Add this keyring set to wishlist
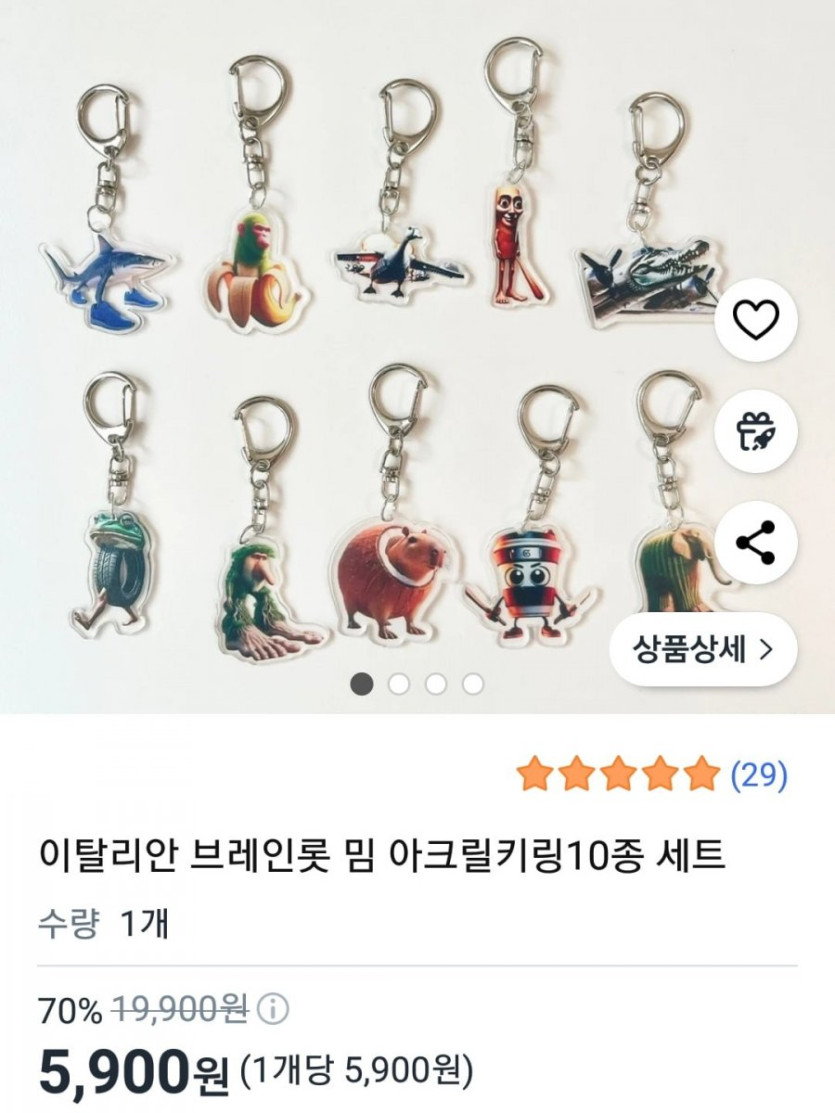The image size is (835, 1113). pos(756,320)
